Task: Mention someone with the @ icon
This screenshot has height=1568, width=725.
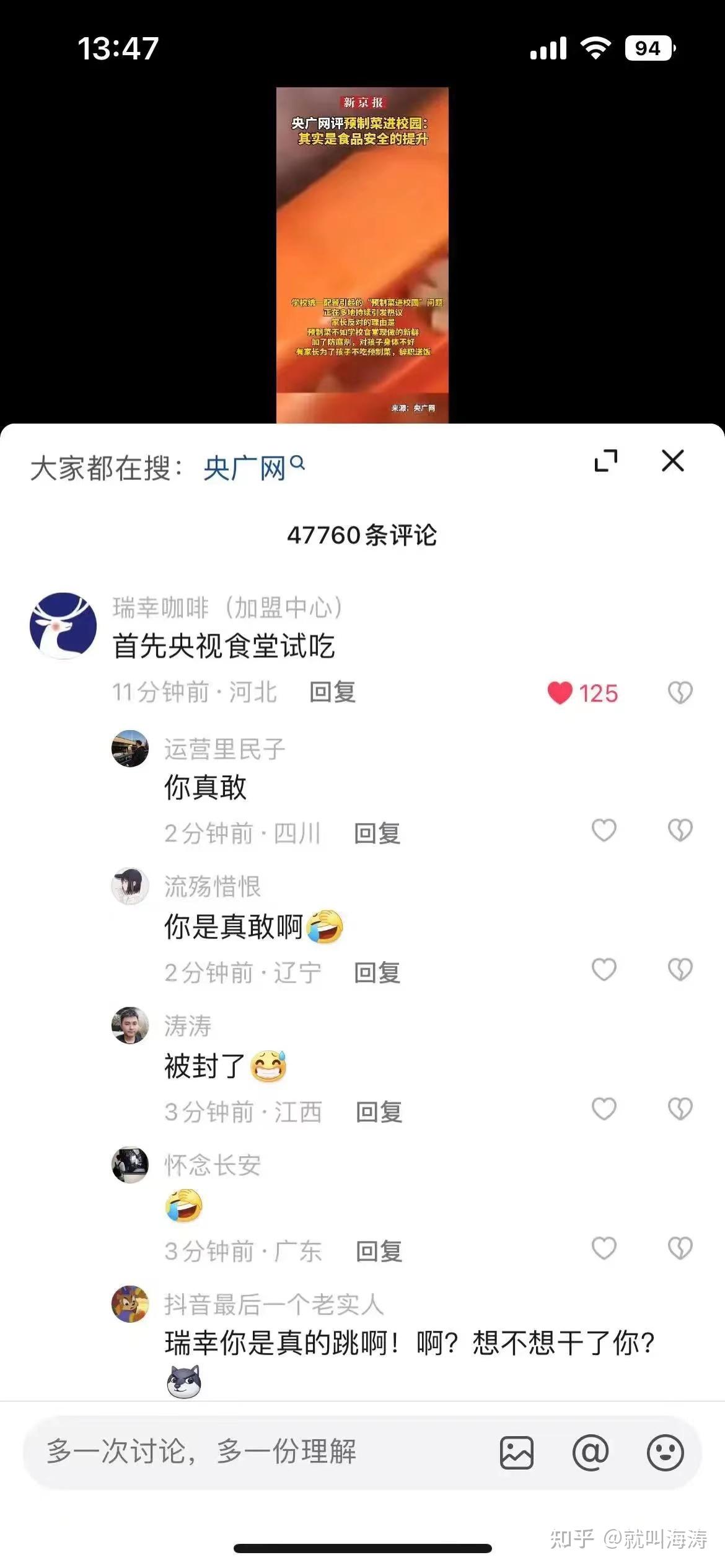Action: tap(591, 1453)
